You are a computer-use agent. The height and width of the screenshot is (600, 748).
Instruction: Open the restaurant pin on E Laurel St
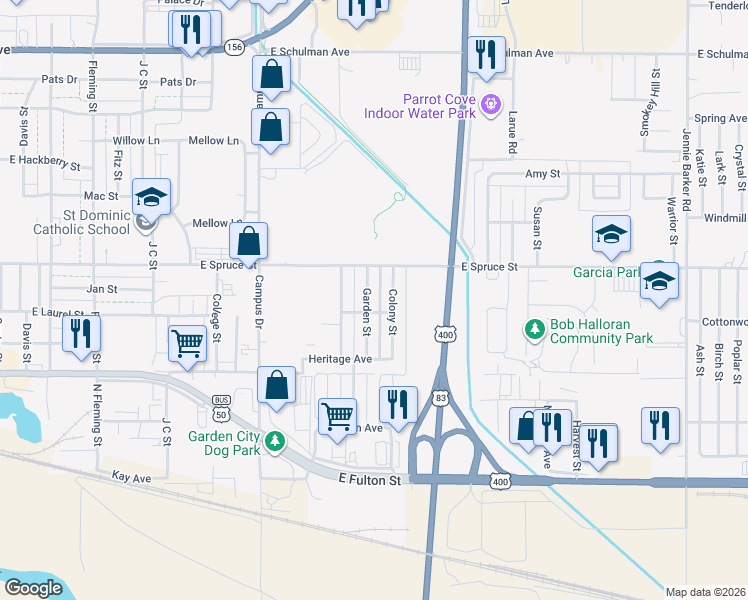tap(81, 333)
